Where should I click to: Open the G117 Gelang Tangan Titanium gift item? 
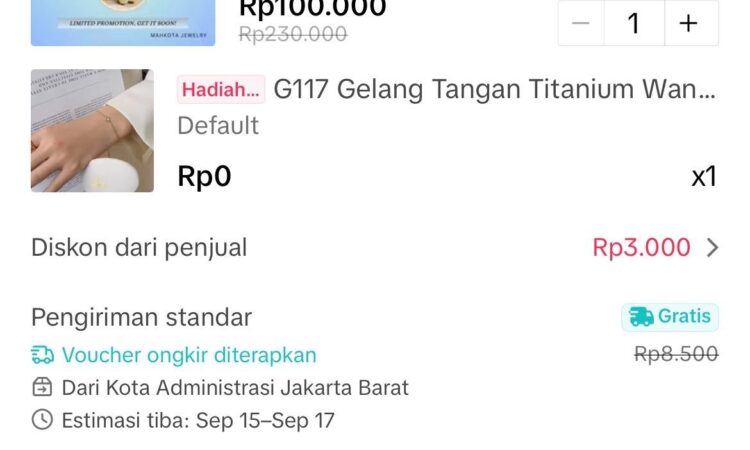(x=495, y=90)
